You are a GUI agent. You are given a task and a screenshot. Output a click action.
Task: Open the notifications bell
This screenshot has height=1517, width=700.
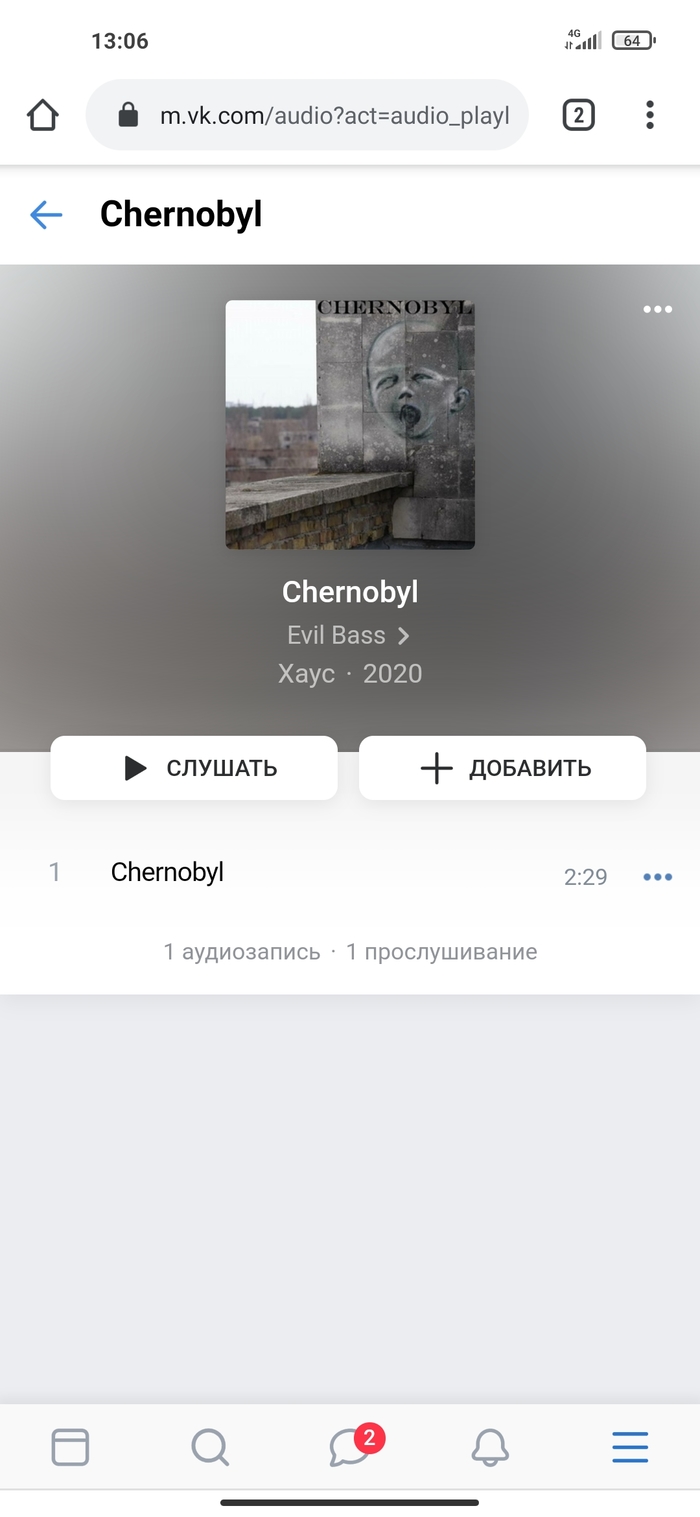(x=490, y=1446)
